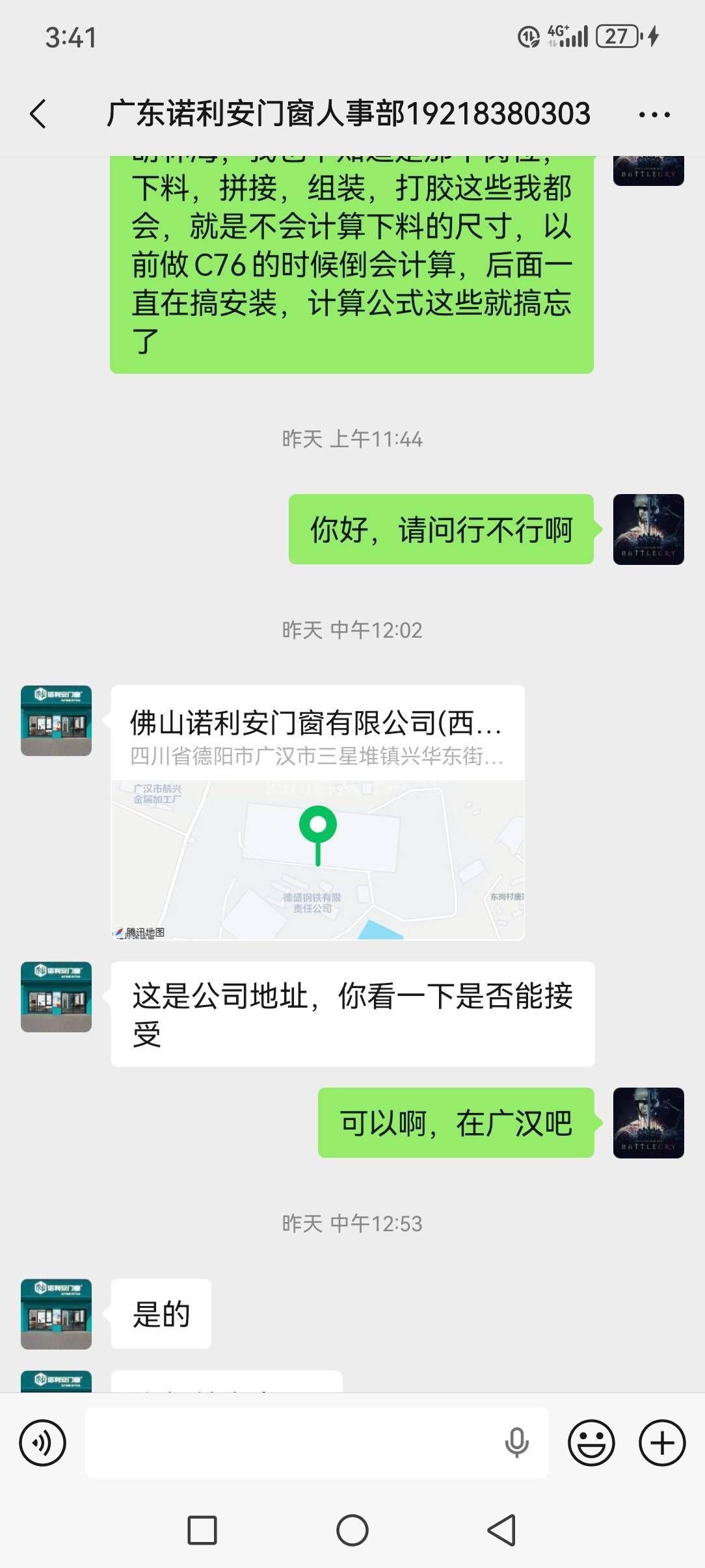This screenshot has width=705, height=1568.
Task: Open the sender avatar next to 是的
Action: click(56, 1314)
